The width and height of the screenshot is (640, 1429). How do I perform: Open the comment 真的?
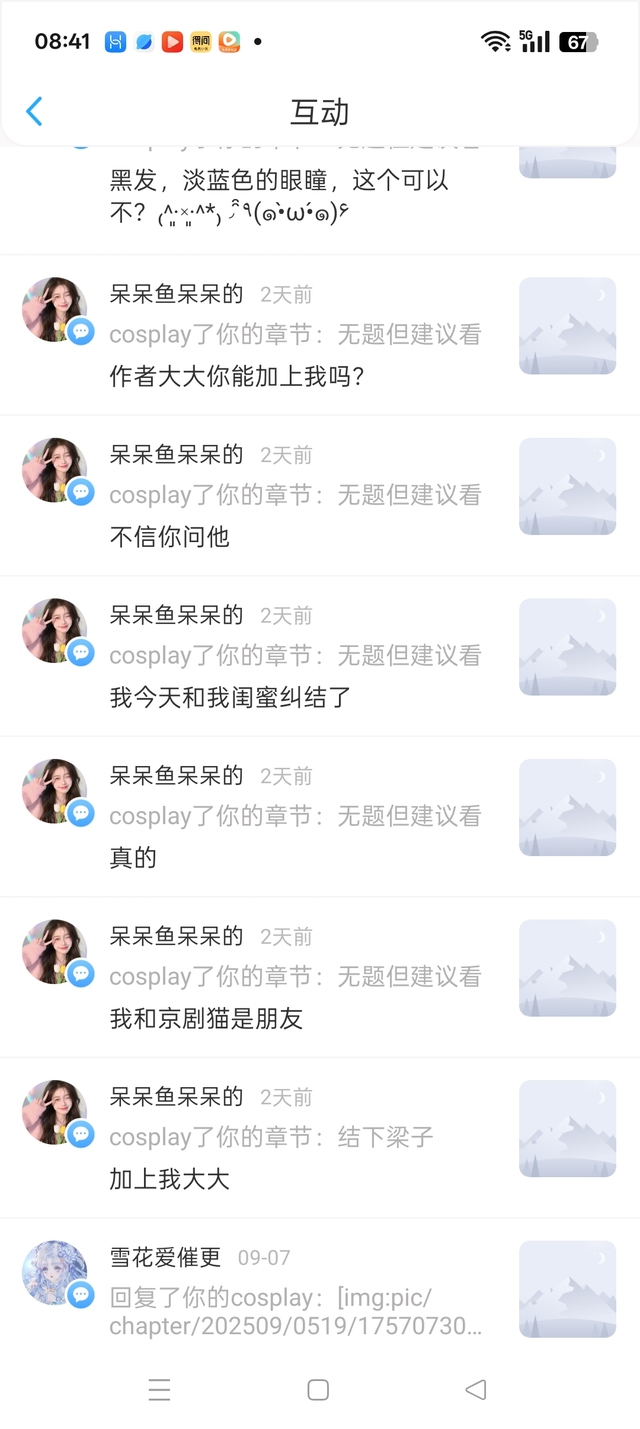[x=133, y=858]
